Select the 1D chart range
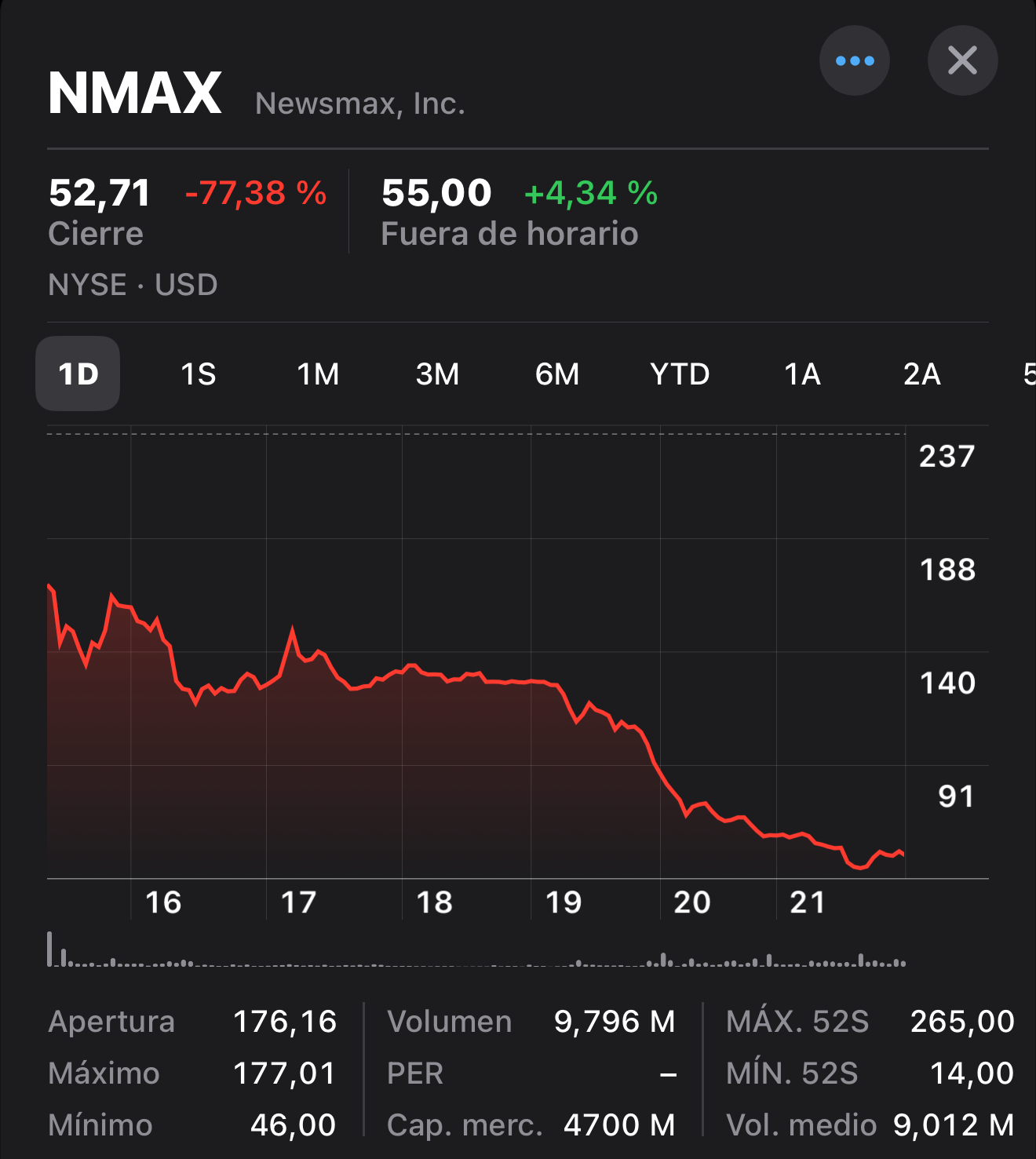Viewport: 1036px width, 1159px height. [78, 374]
